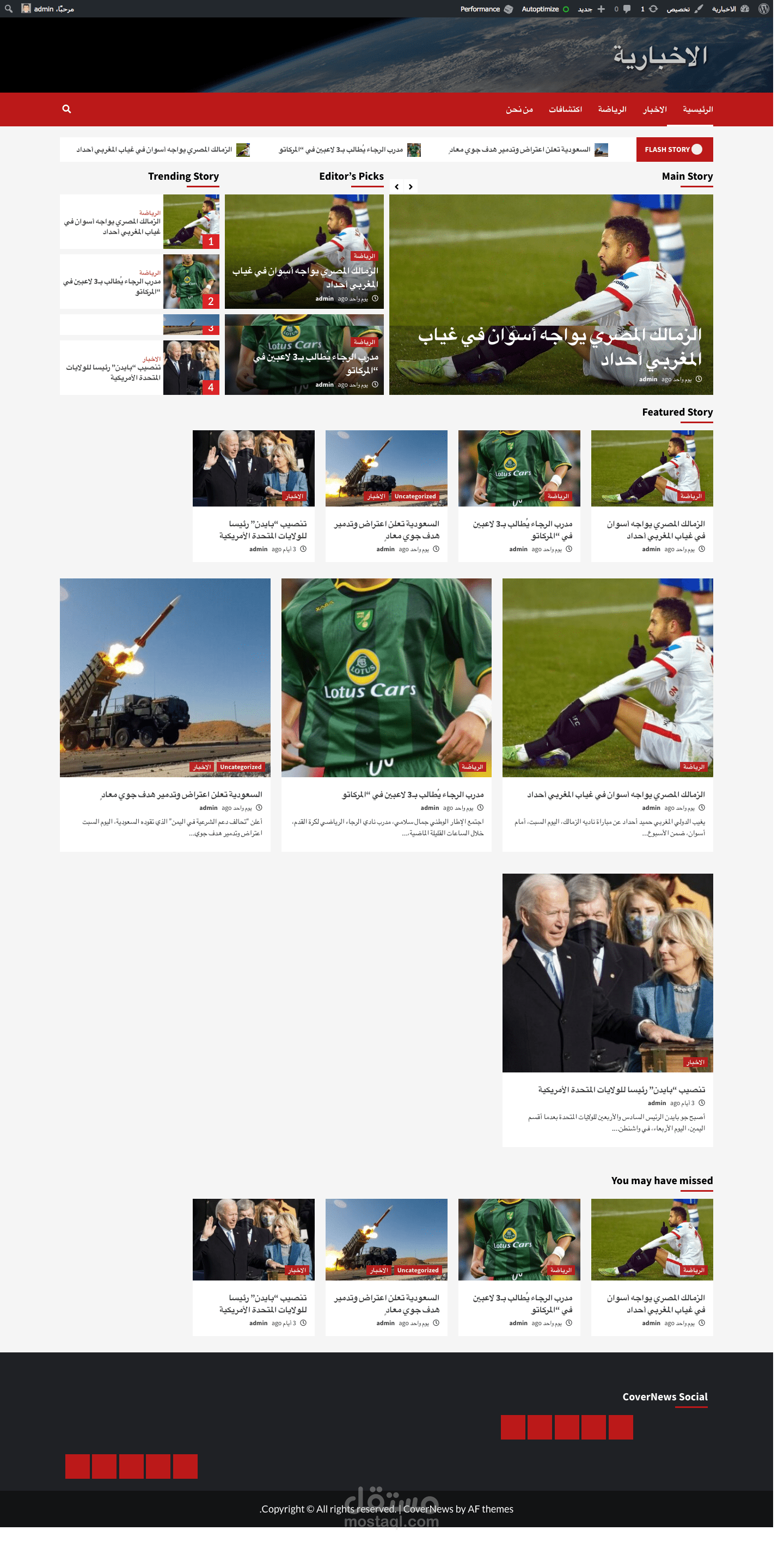Open the search magnifier in the red navbar
This screenshot has width=784, height=1561.
coord(66,109)
